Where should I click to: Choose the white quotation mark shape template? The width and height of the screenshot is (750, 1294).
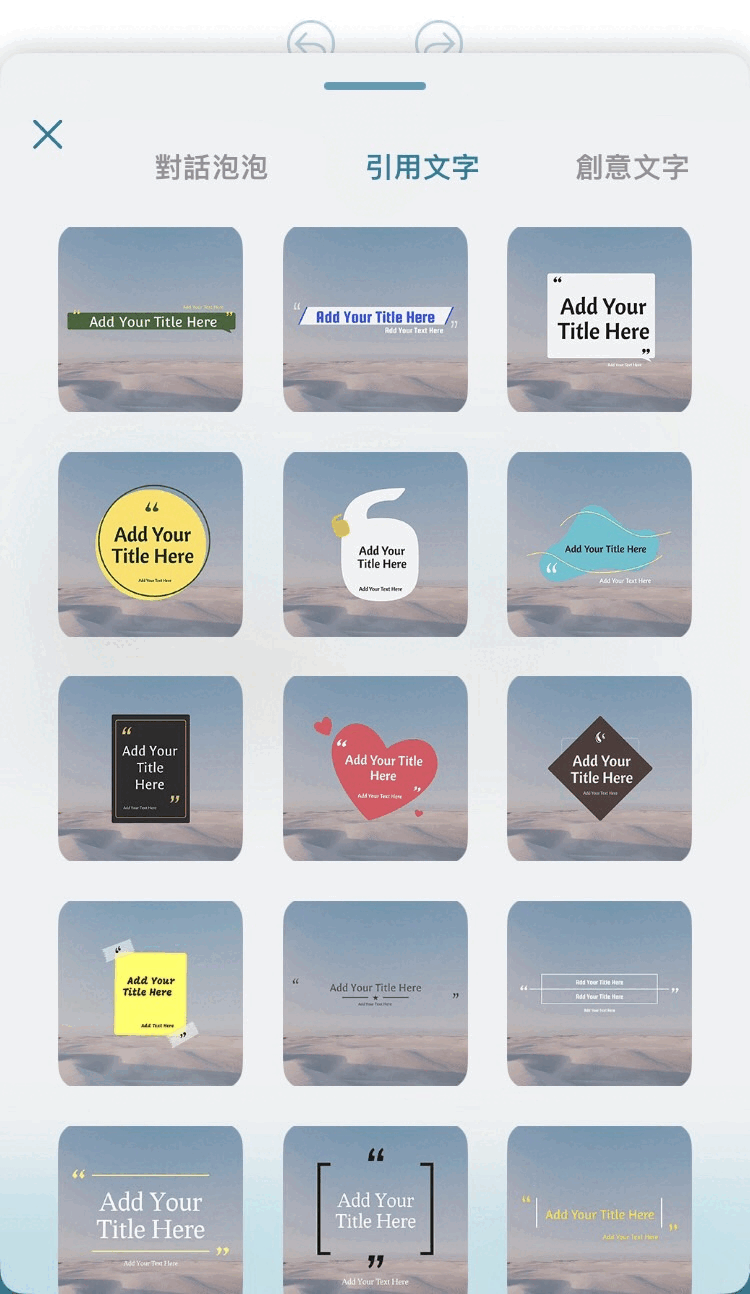pyautogui.click(x=375, y=544)
